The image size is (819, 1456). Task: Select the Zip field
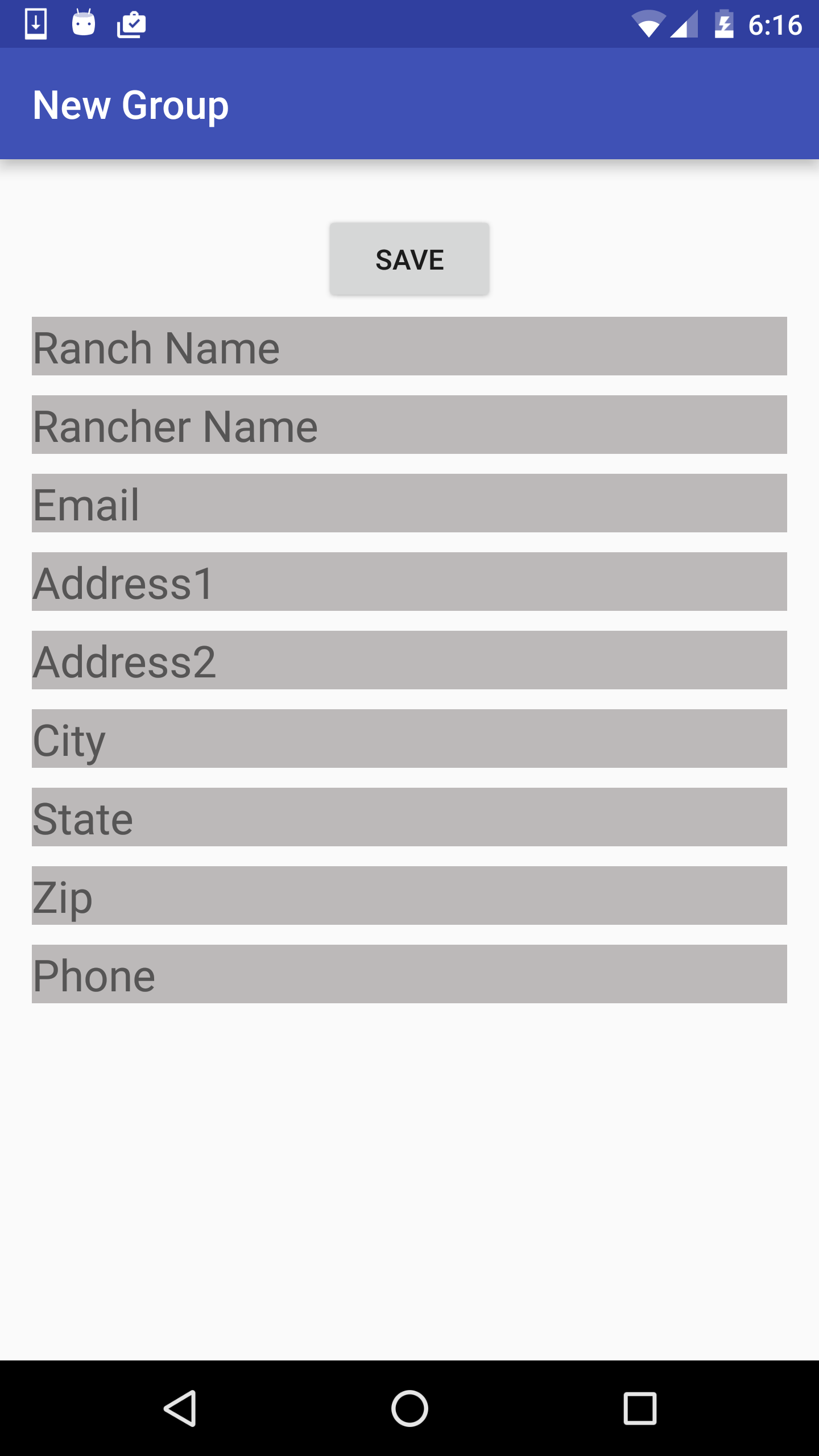(x=409, y=896)
